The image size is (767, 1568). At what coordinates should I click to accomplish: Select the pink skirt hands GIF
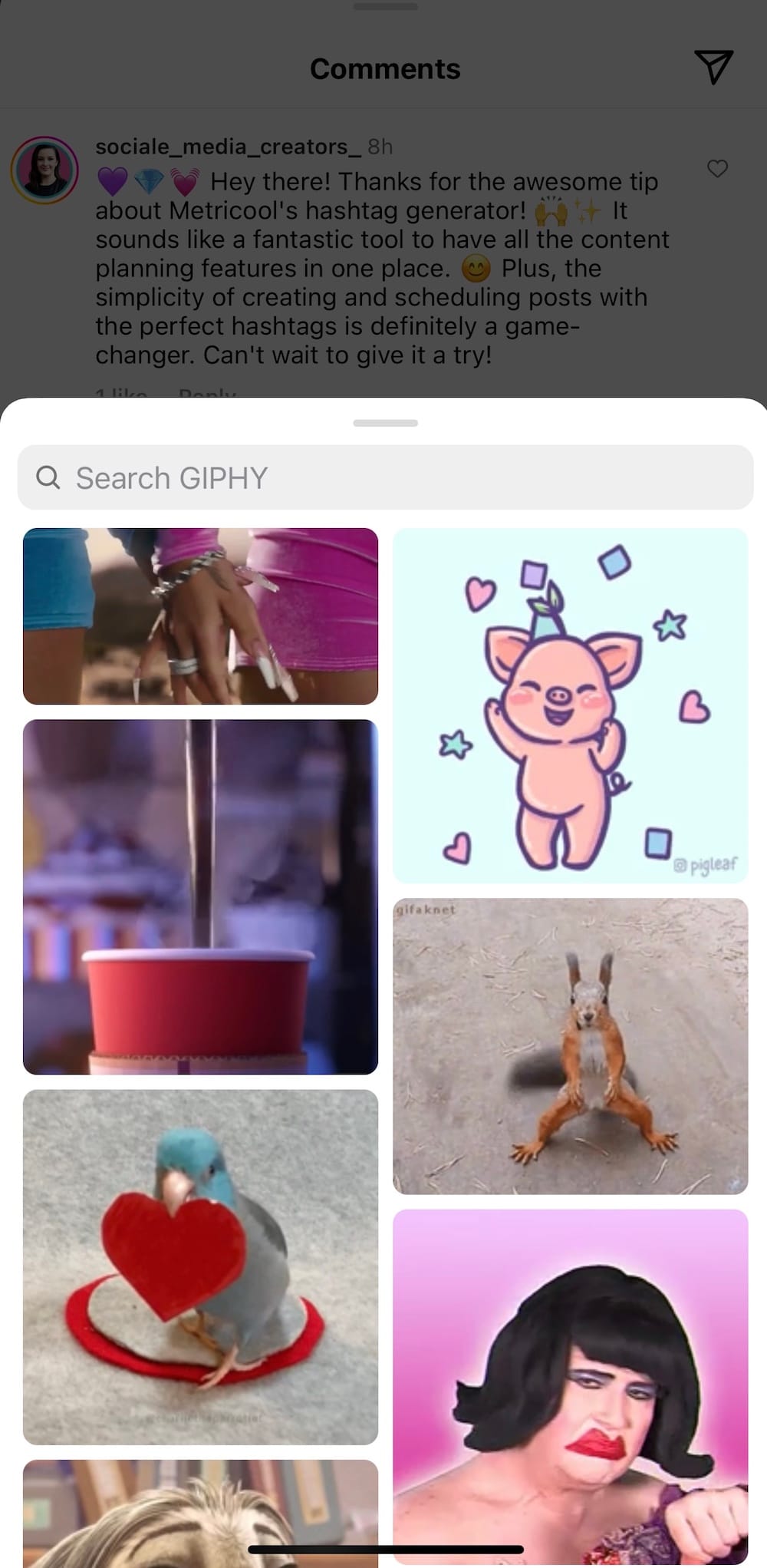pyautogui.click(x=200, y=616)
